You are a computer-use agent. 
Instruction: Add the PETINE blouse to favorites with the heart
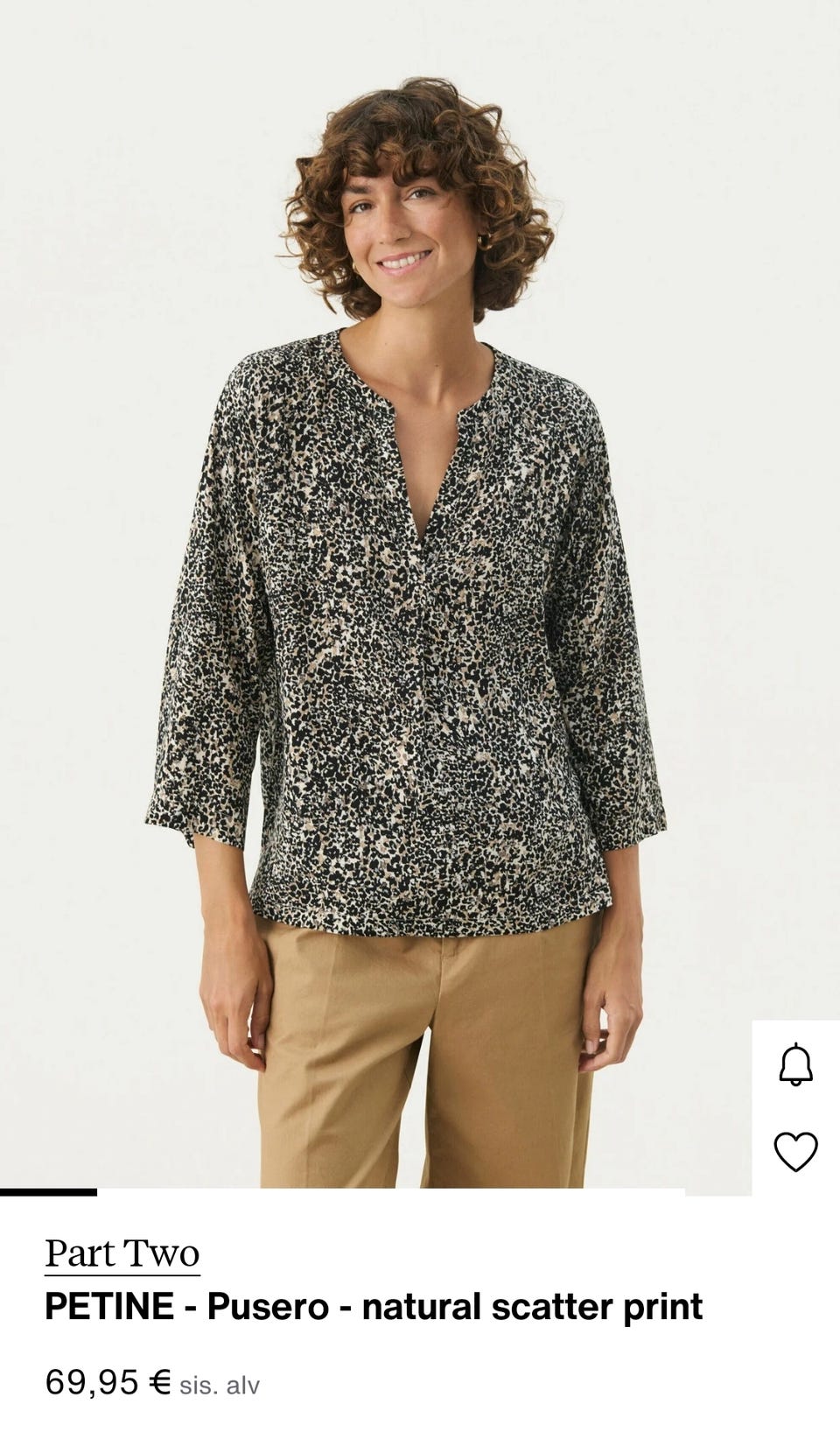tap(795, 1151)
